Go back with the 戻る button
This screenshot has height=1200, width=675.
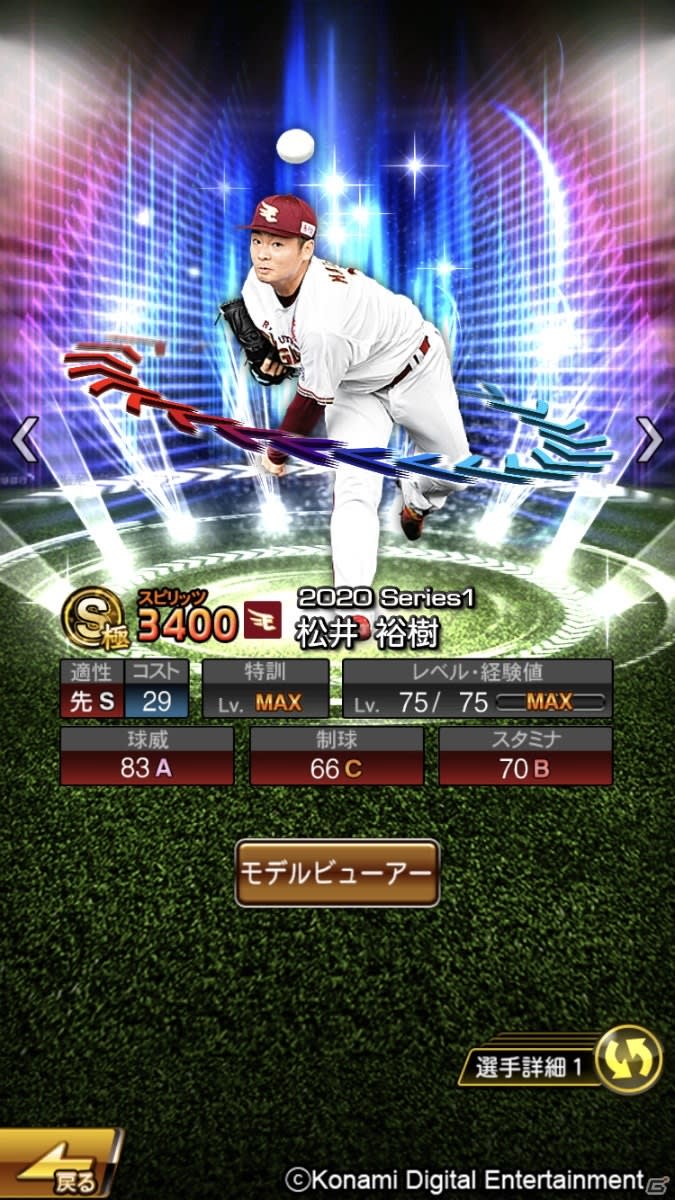[58, 1166]
